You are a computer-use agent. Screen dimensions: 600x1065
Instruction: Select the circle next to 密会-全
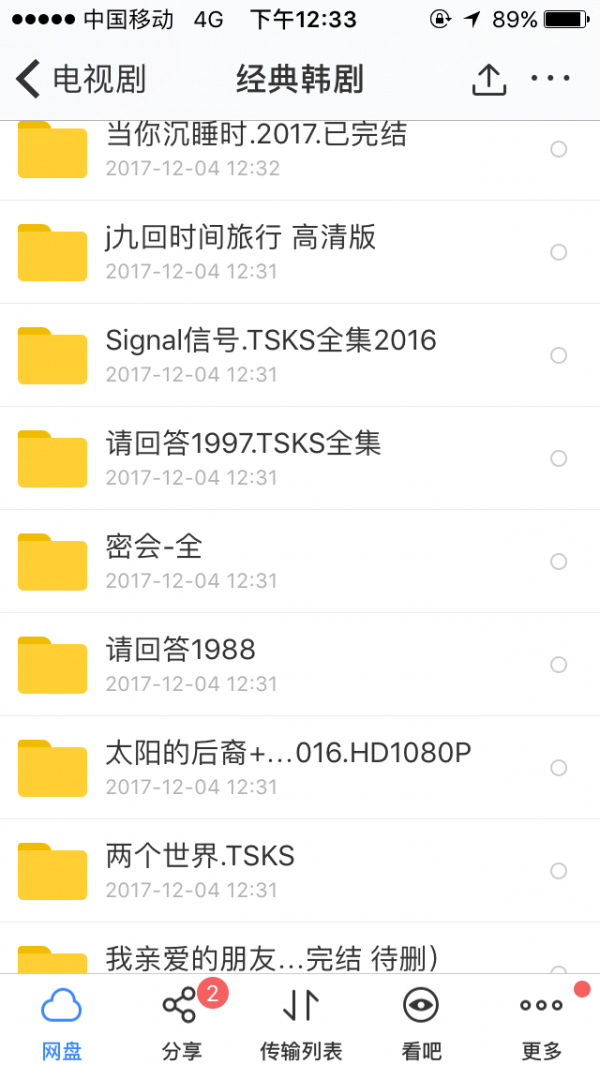(x=559, y=562)
